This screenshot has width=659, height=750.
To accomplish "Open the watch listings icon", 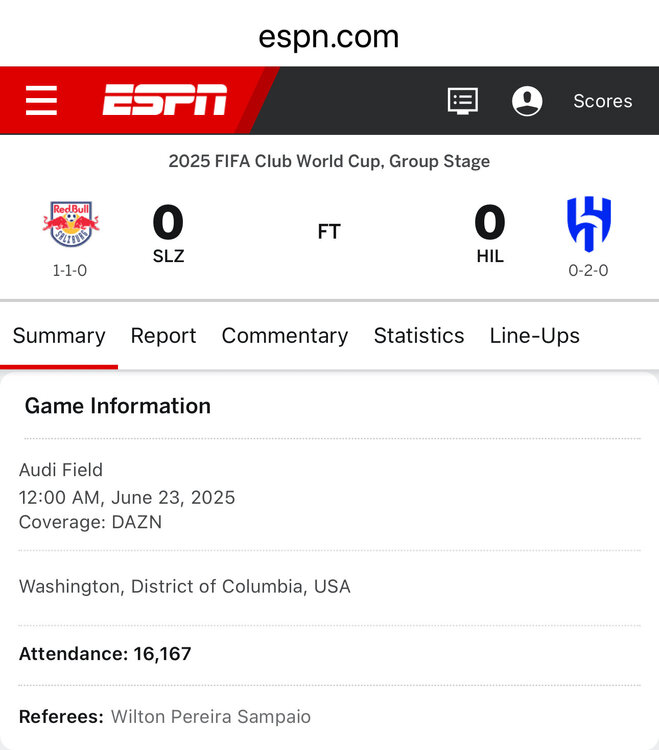I will [x=462, y=101].
